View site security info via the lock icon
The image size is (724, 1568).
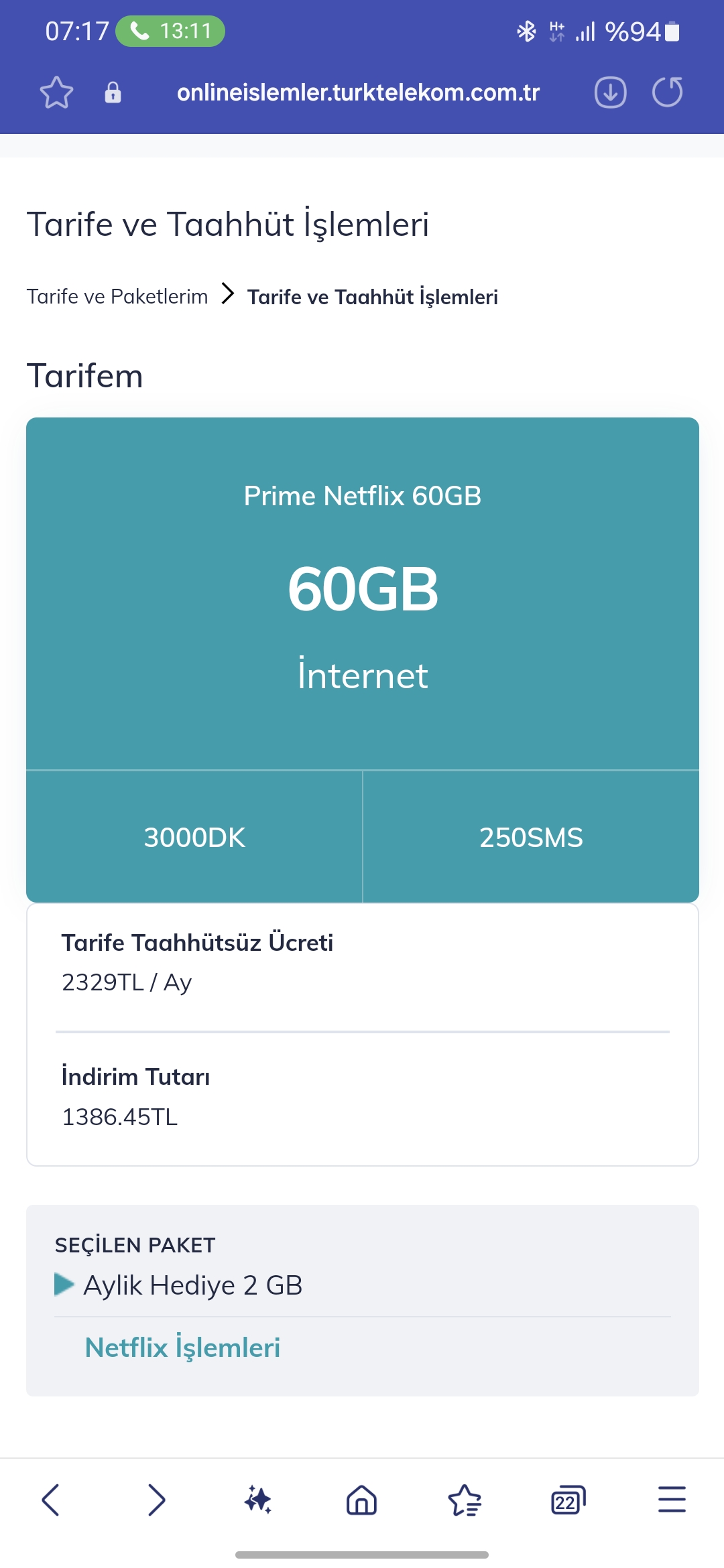[x=113, y=92]
